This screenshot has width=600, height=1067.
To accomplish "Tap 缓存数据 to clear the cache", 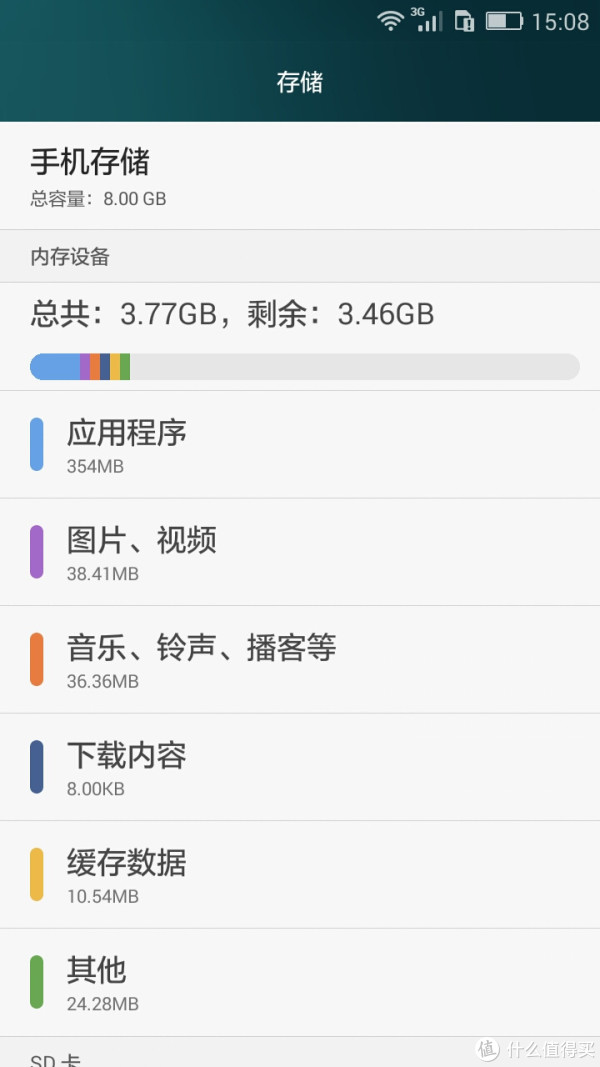I will click(300, 874).
